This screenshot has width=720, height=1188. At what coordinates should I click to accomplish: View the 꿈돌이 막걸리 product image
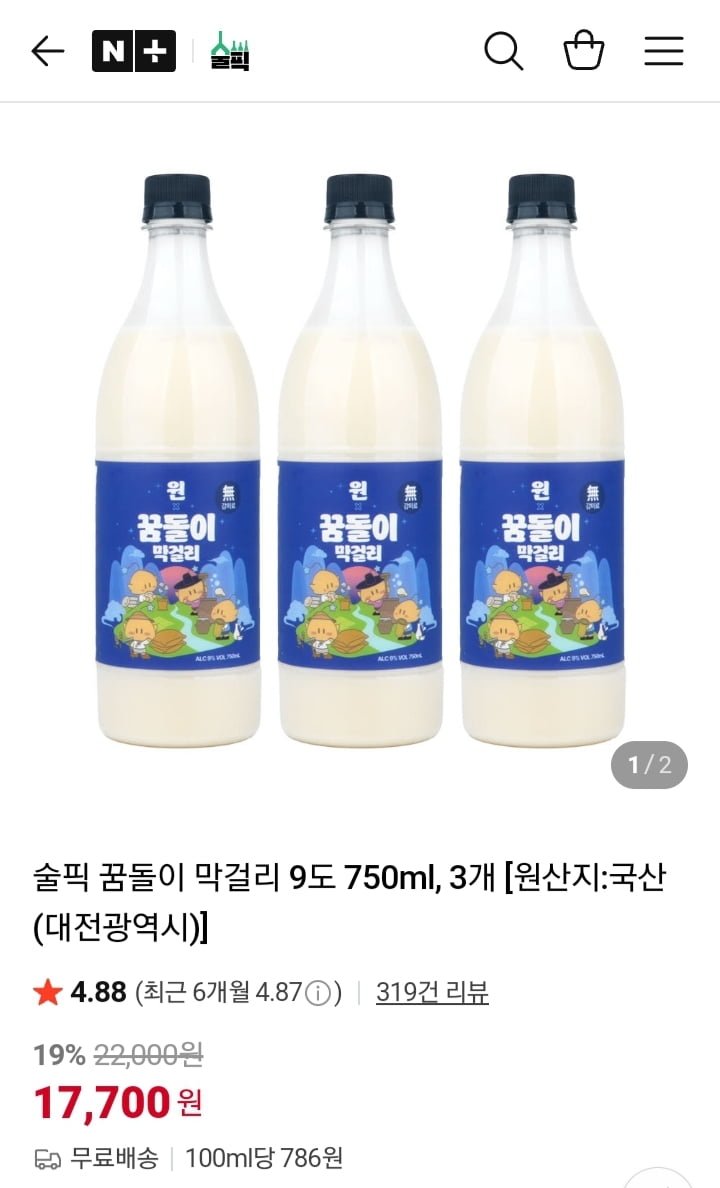pos(360,460)
